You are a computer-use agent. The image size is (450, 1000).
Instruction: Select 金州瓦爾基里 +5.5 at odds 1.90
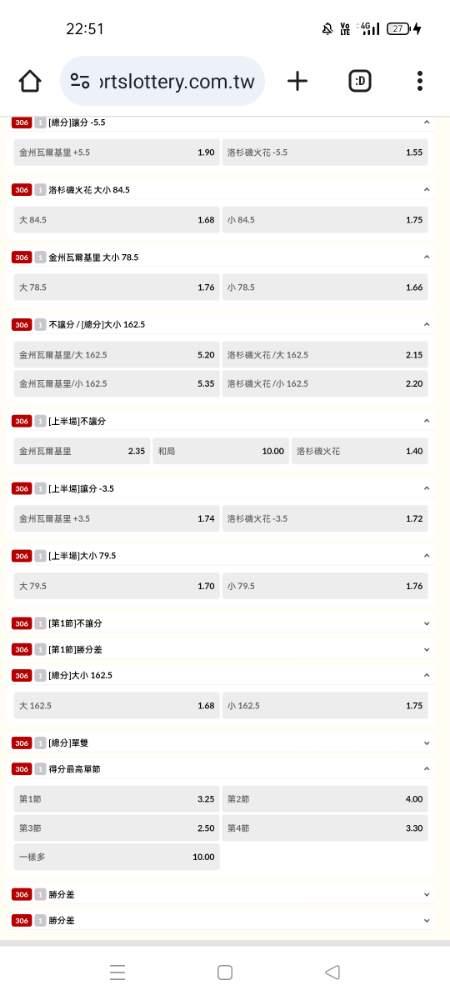click(x=117, y=152)
